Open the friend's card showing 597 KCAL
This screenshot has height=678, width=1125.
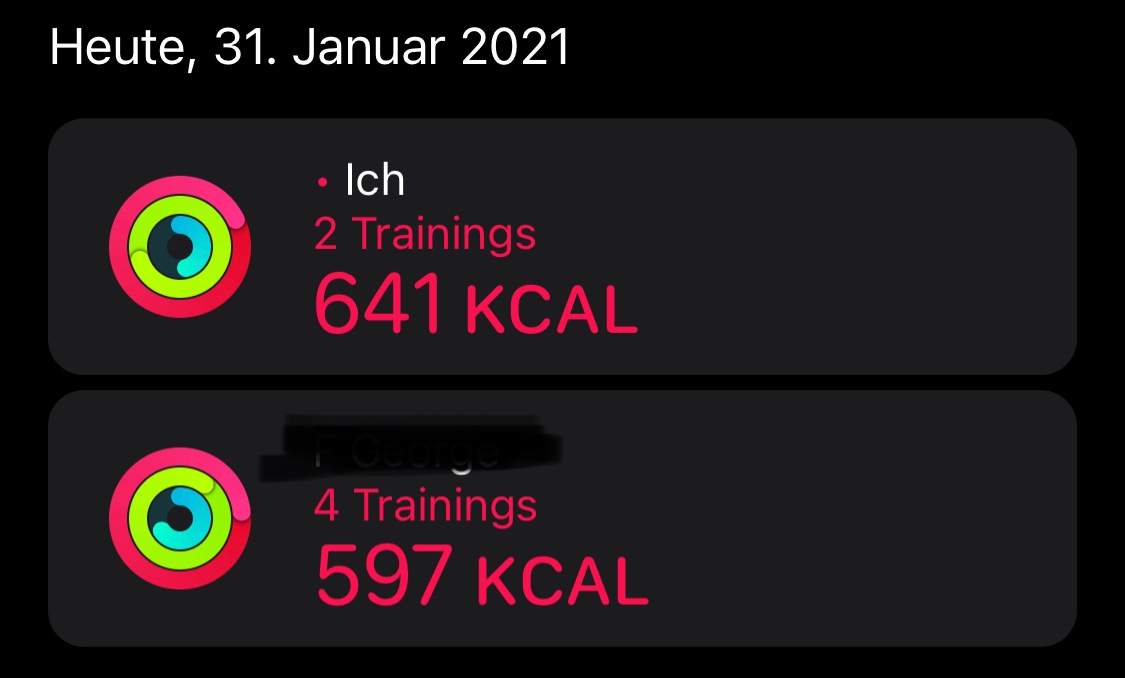coord(562,518)
